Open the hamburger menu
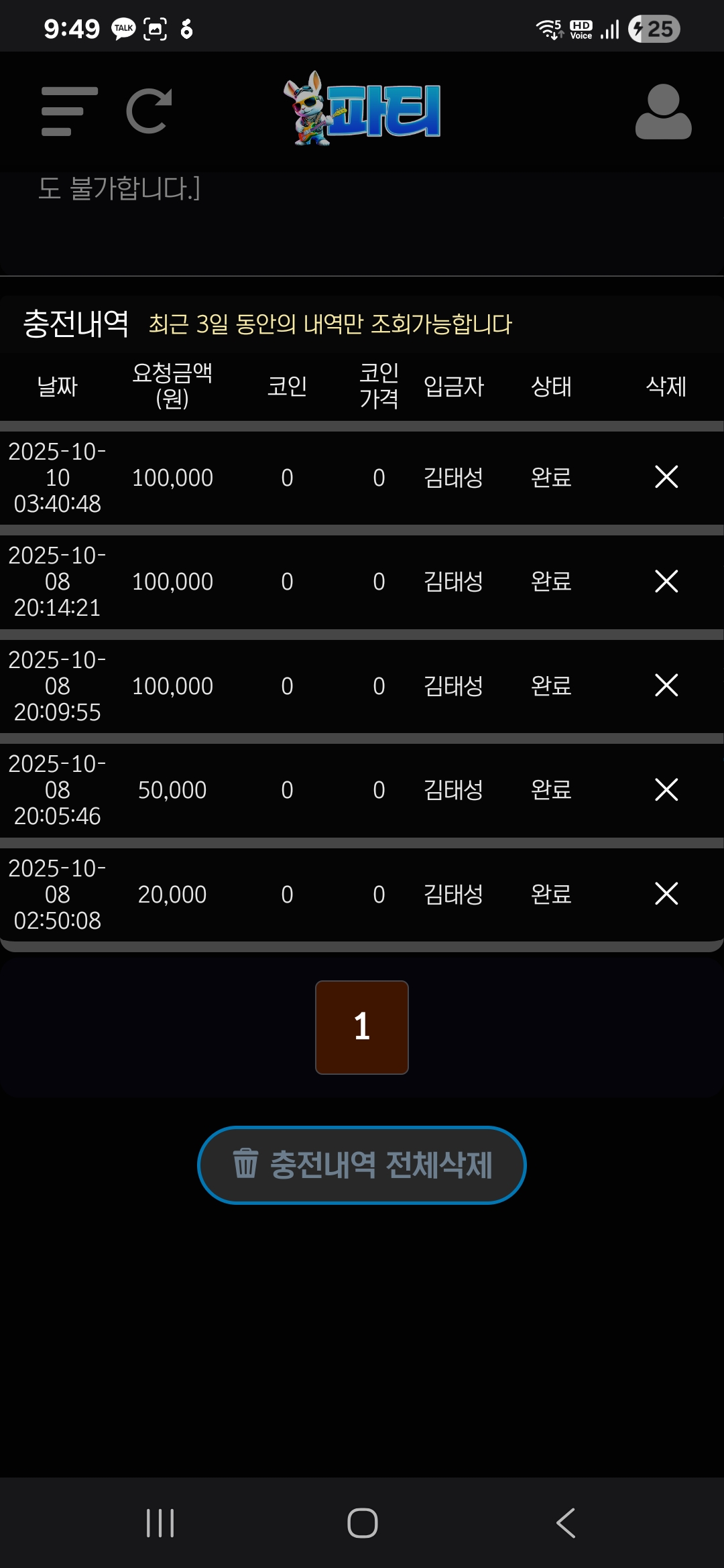Screen dimensions: 724x1568 pyautogui.click(x=69, y=111)
